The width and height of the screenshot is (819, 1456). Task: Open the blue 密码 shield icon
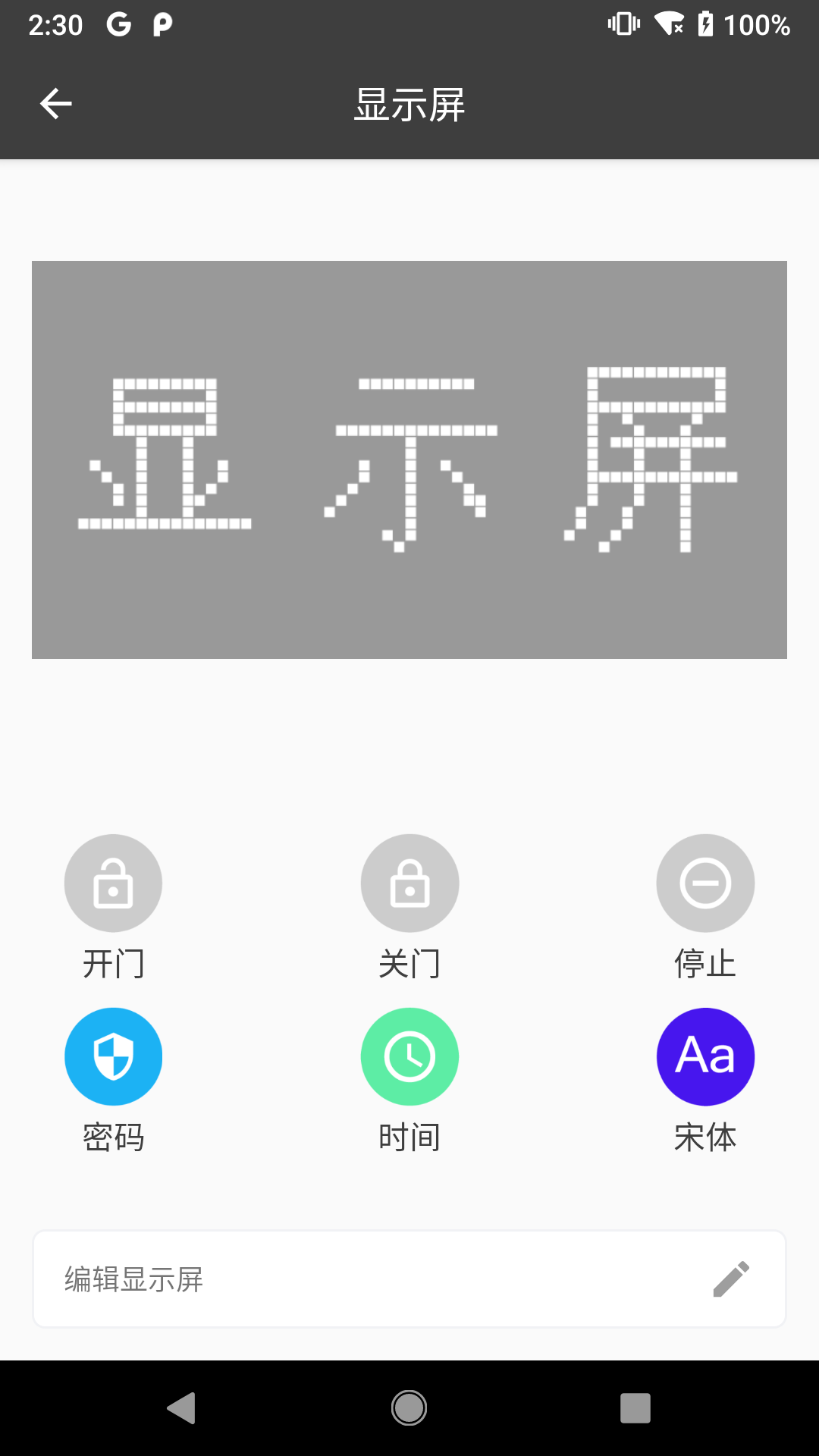coord(113,1056)
